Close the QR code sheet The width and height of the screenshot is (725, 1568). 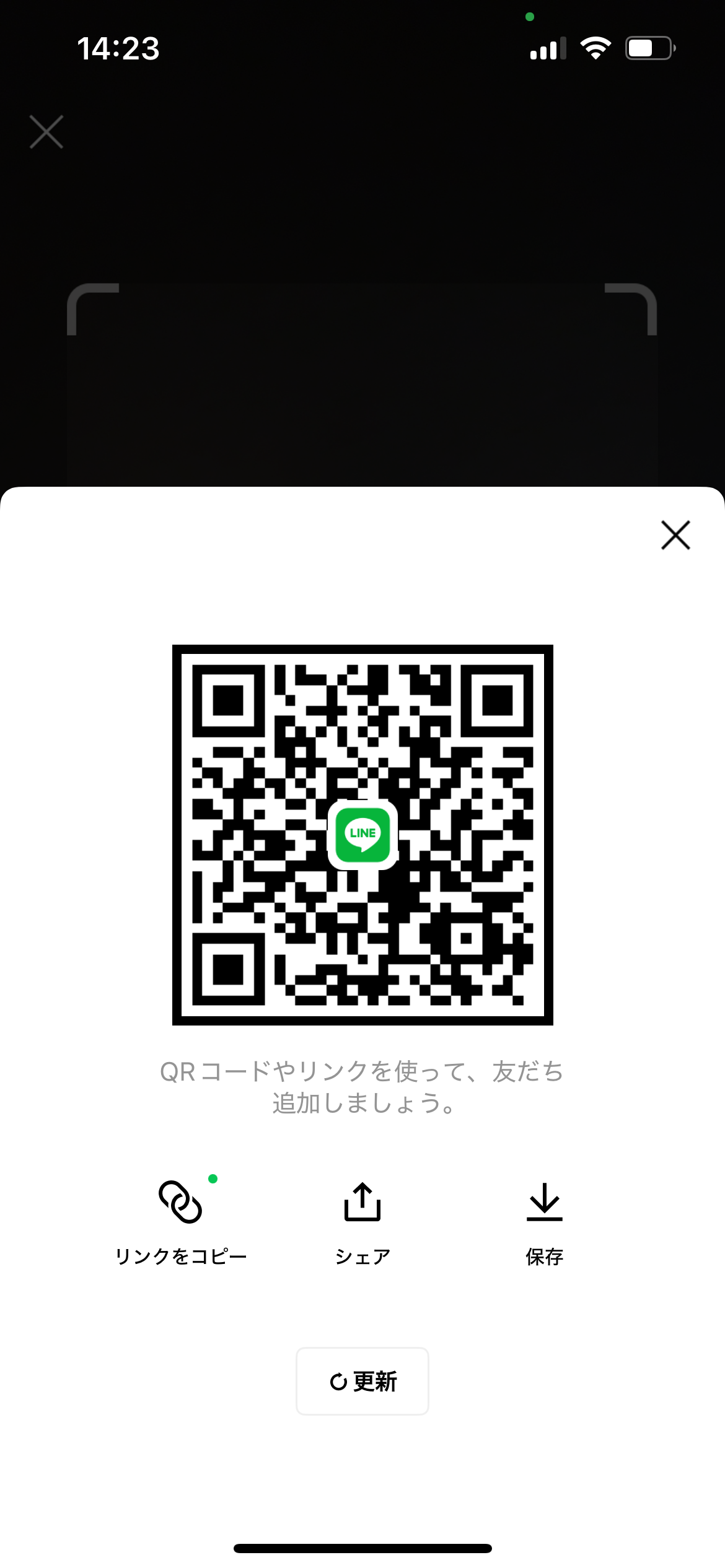click(x=675, y=535)
